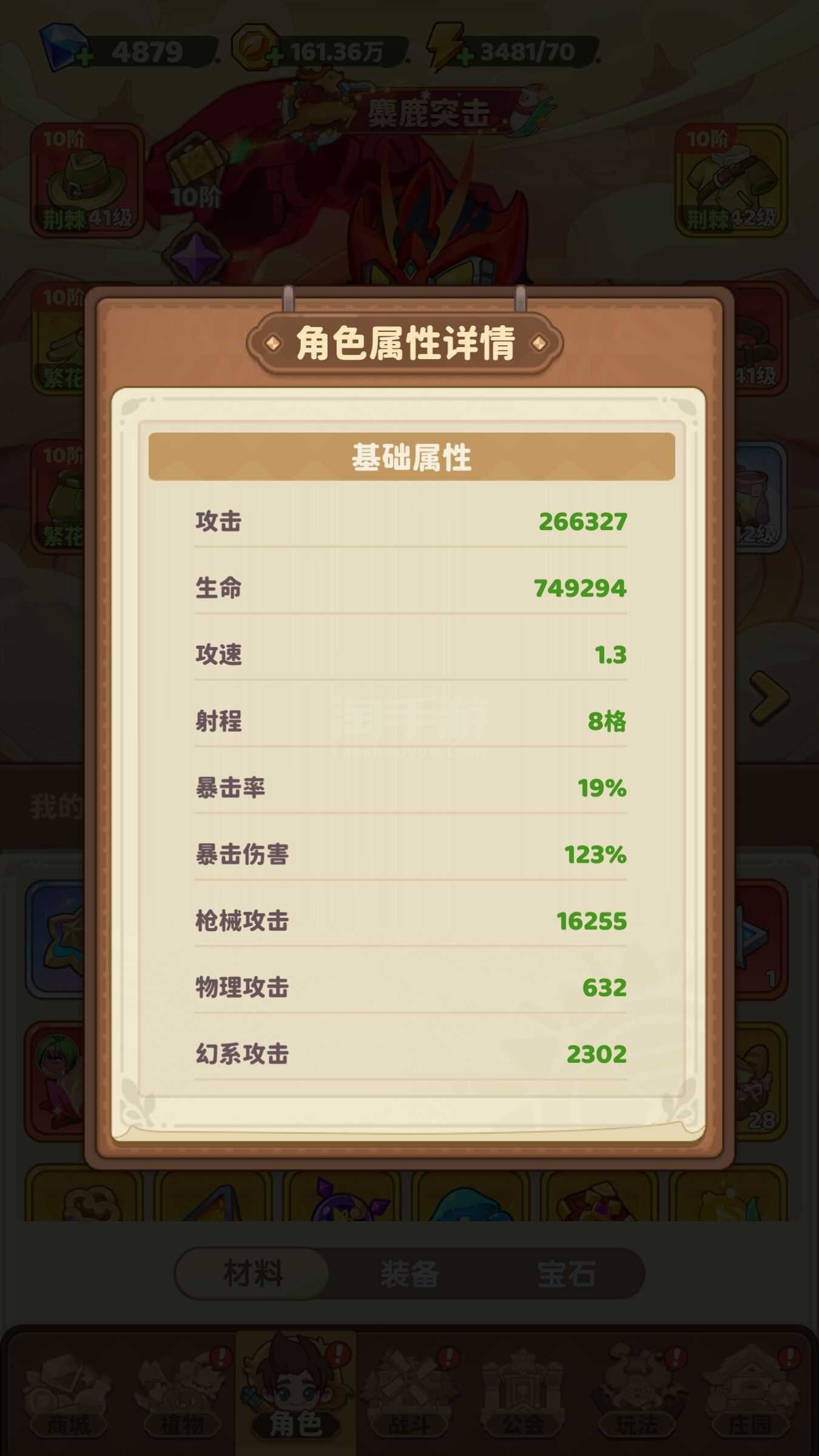Switch to the 装备 equipment segment
Image resolution: width=819 pixels, height=1456 pixels.
(409, 1273)
